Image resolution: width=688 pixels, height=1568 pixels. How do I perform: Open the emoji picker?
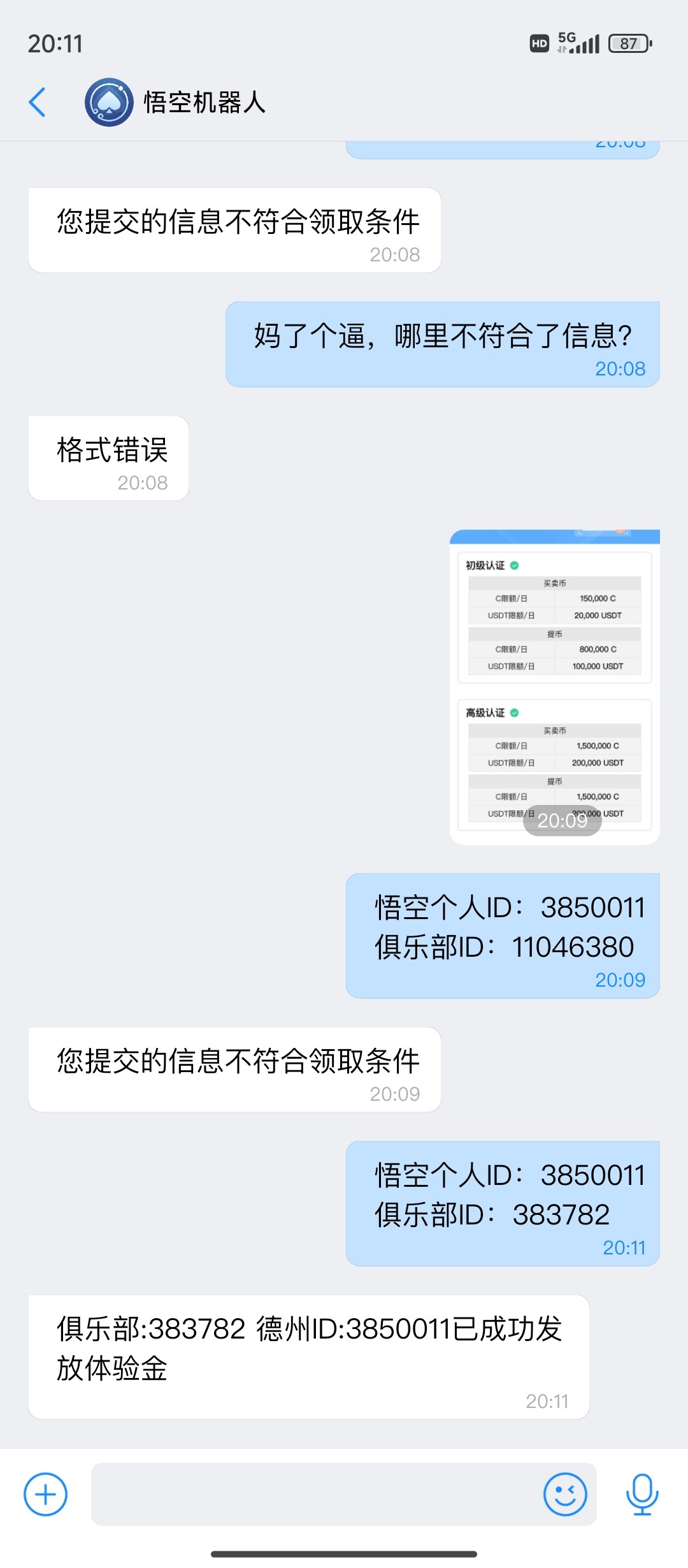[x=564, y=1494]
